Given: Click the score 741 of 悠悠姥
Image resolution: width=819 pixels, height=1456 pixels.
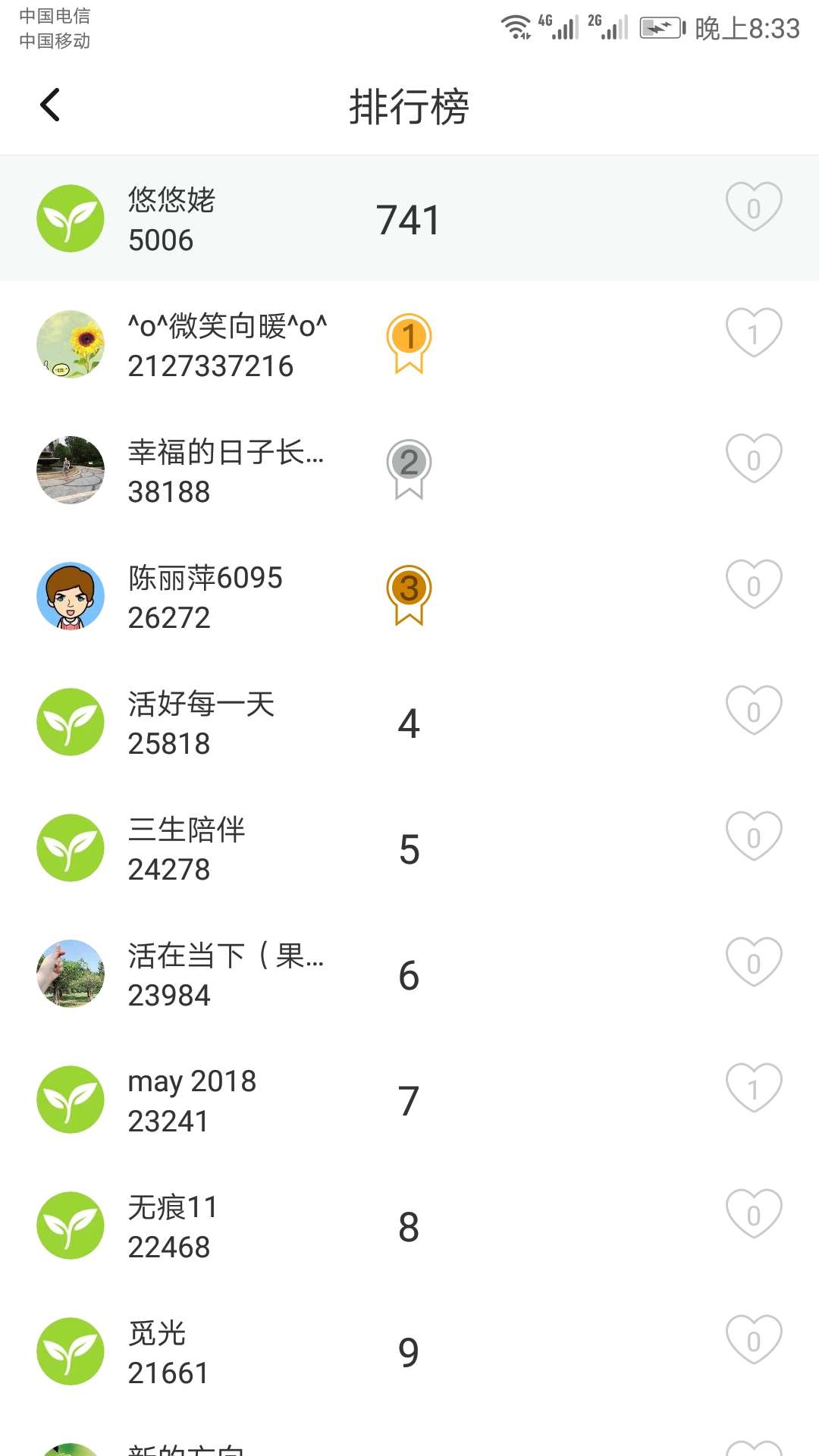Looking at the screenshot, I should click(x=407, y=219).
